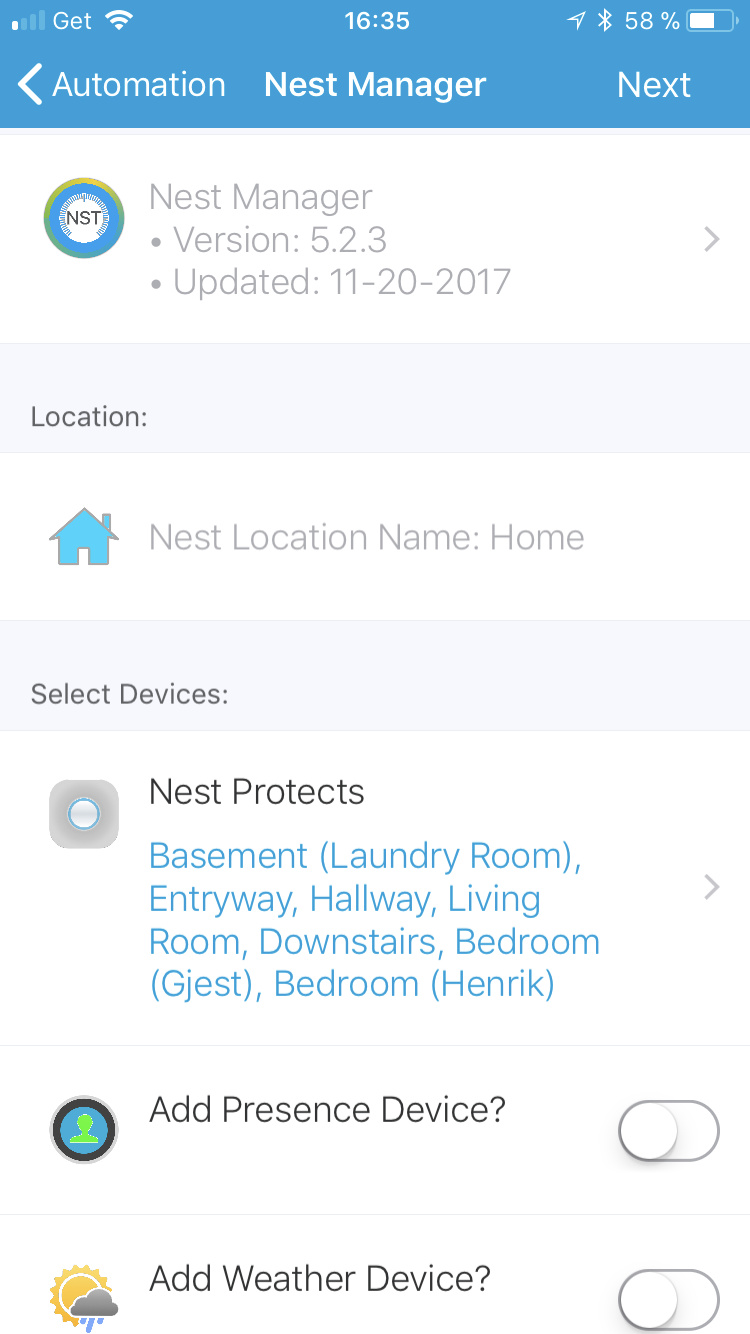Tap Next to continue setup
This screenshot has width=750, height=1334.
pos(653,85)
